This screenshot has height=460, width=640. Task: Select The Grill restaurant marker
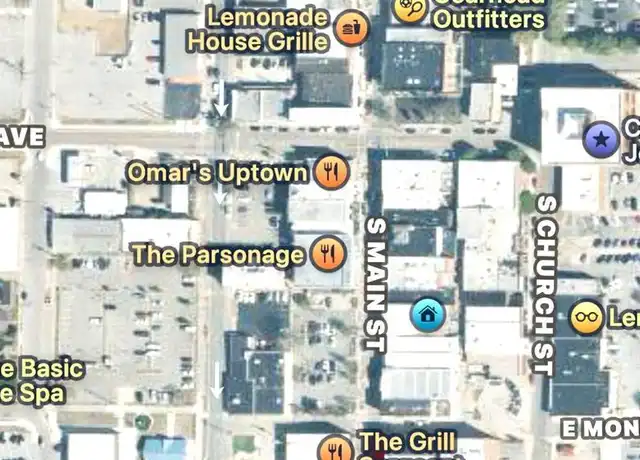334,448
